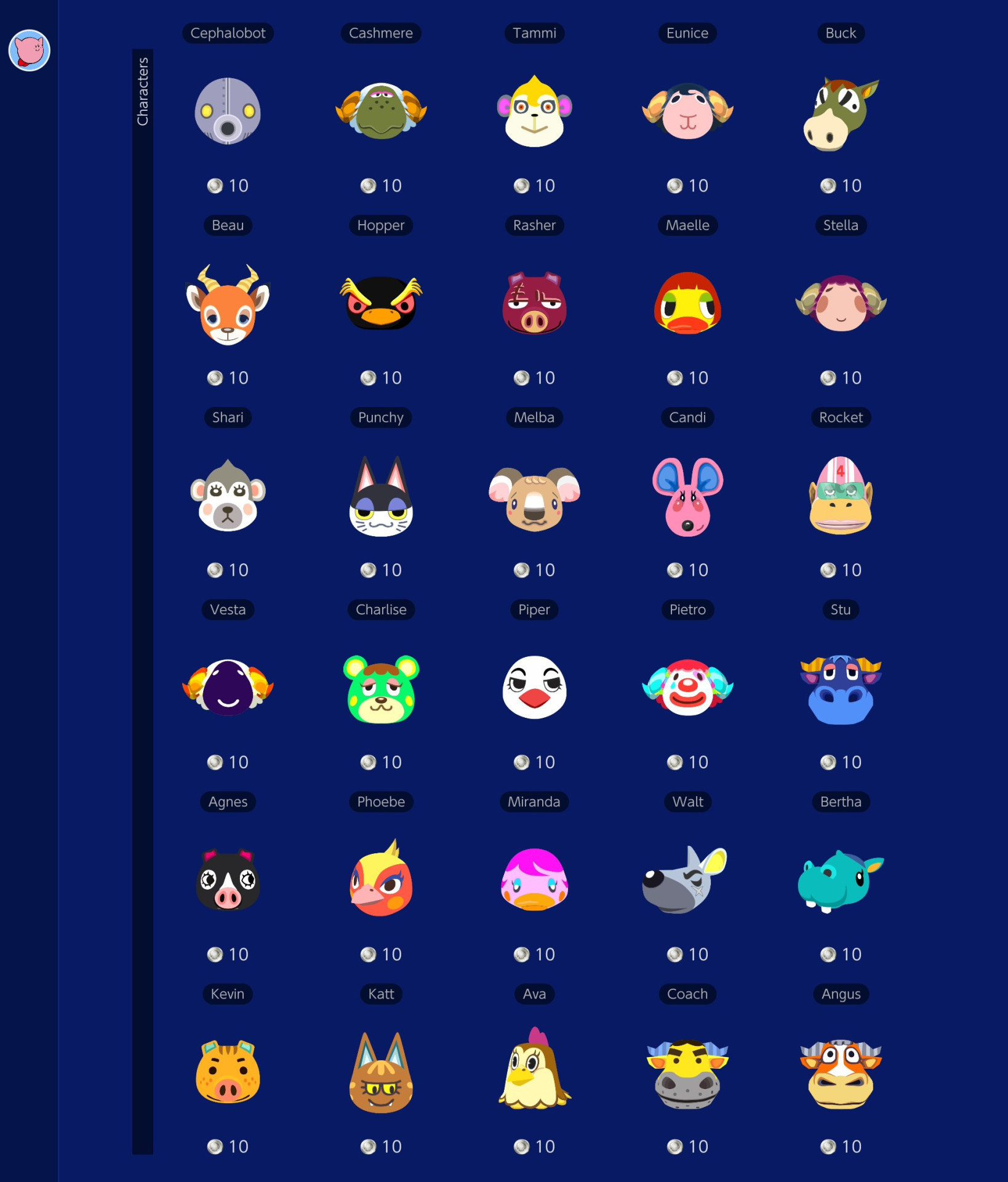Tap the Rocket character tile
Viewport: 1008px width, 1182px height.
pyautogui.click(x=841, y=497)
